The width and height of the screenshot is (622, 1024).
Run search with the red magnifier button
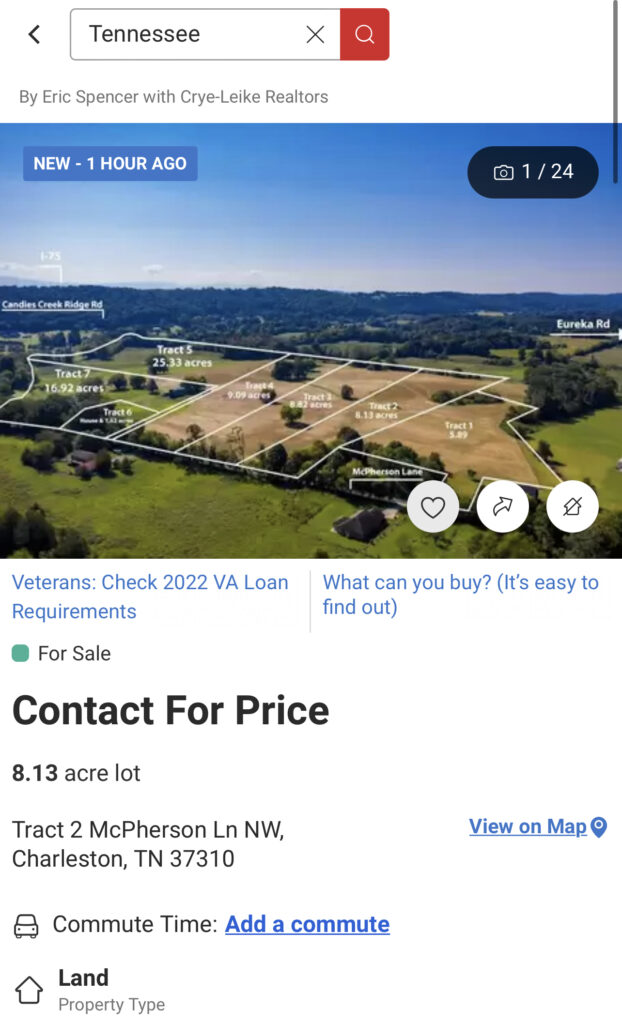(364, 35)
